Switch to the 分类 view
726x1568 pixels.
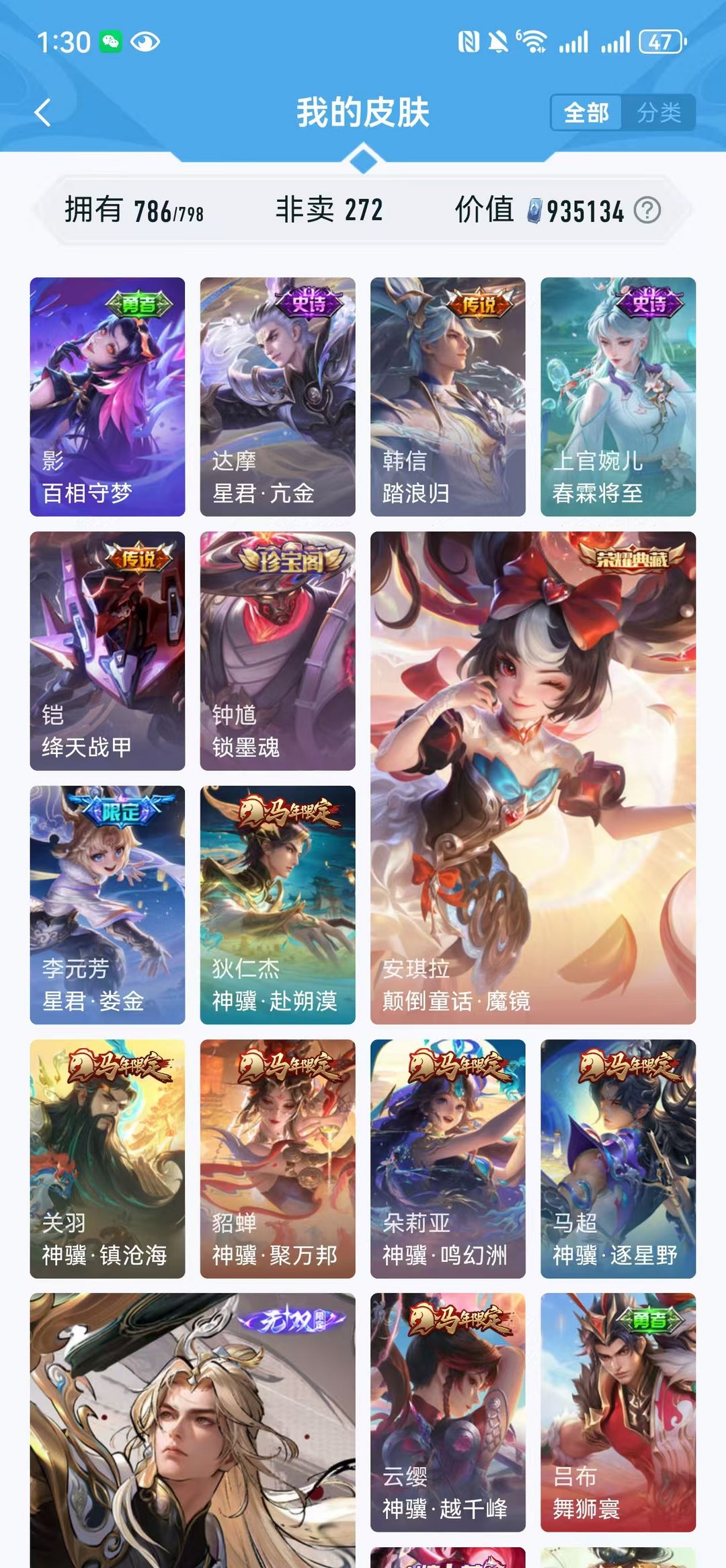click(x=659, y=112)
